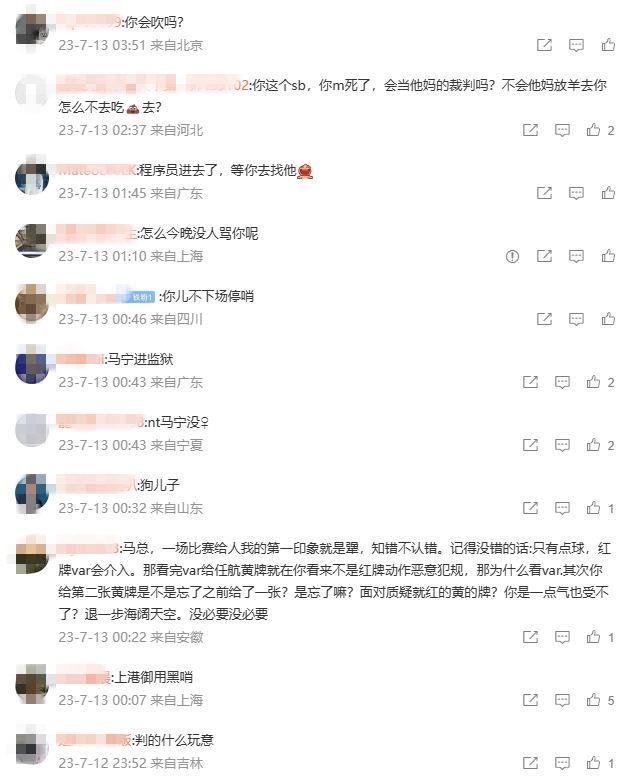The height and width of the screenshot is (777, 631).
Task: Open avatar of the "你会吹吗?" commenter
Action: coord(32,28)
